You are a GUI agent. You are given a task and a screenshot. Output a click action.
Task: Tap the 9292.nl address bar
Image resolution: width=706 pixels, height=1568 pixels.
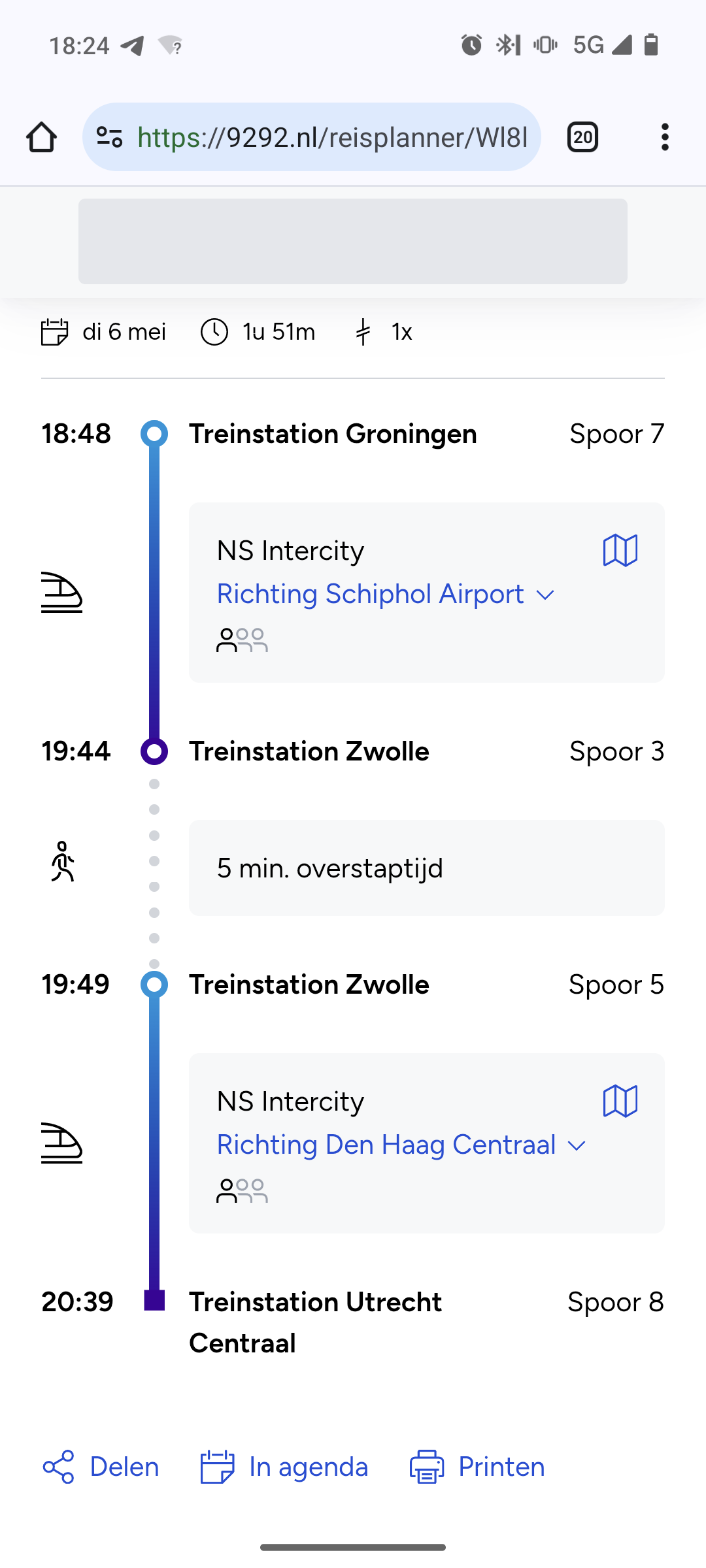coord(332,137)
